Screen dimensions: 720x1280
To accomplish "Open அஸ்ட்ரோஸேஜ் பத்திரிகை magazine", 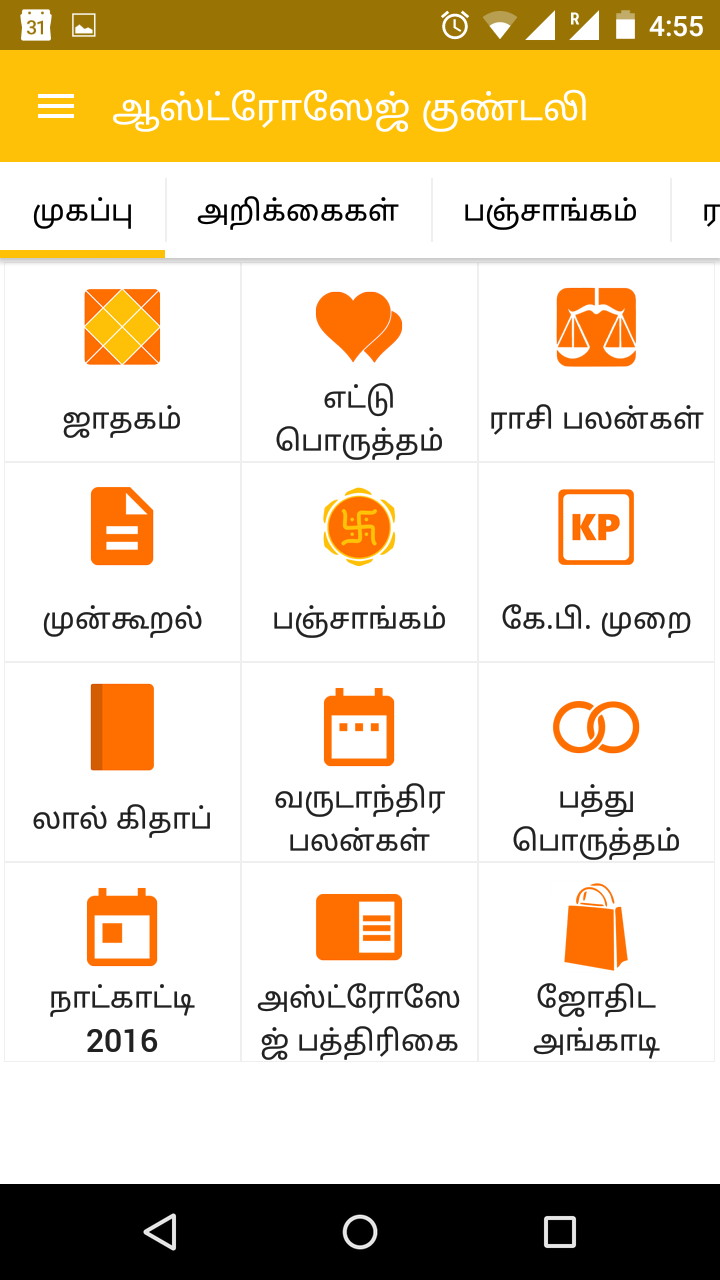I will coord(358,925).
